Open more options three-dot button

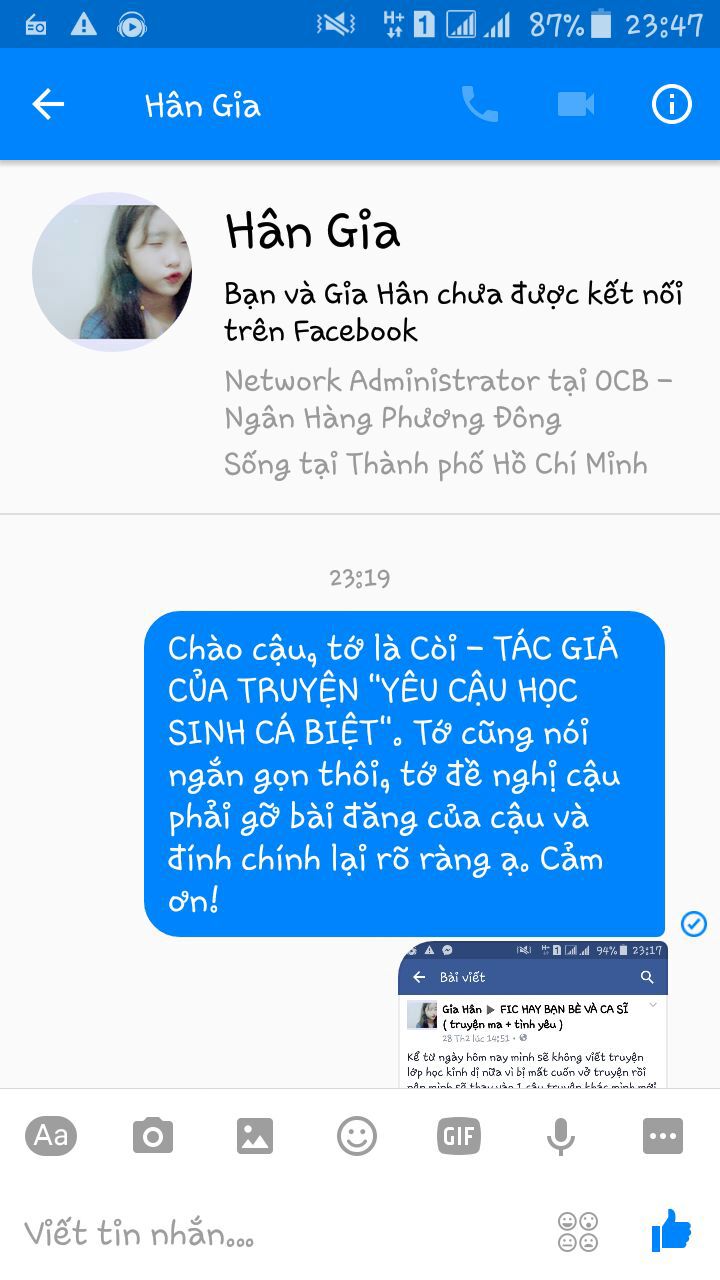click(x=663, y=1136)
